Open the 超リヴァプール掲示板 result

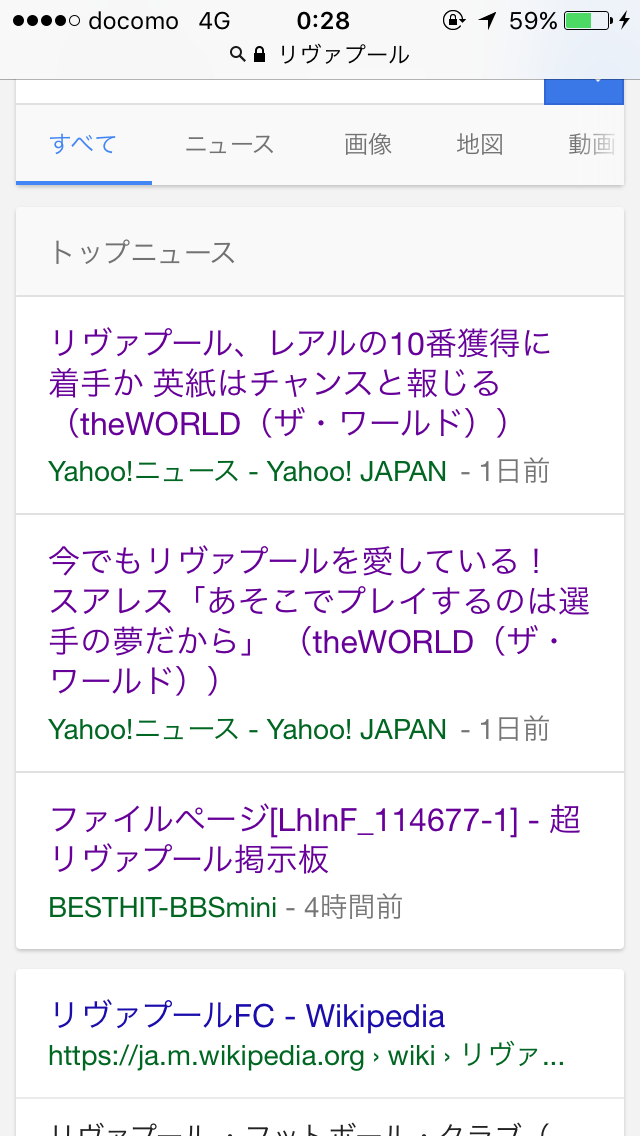(314, 839)
